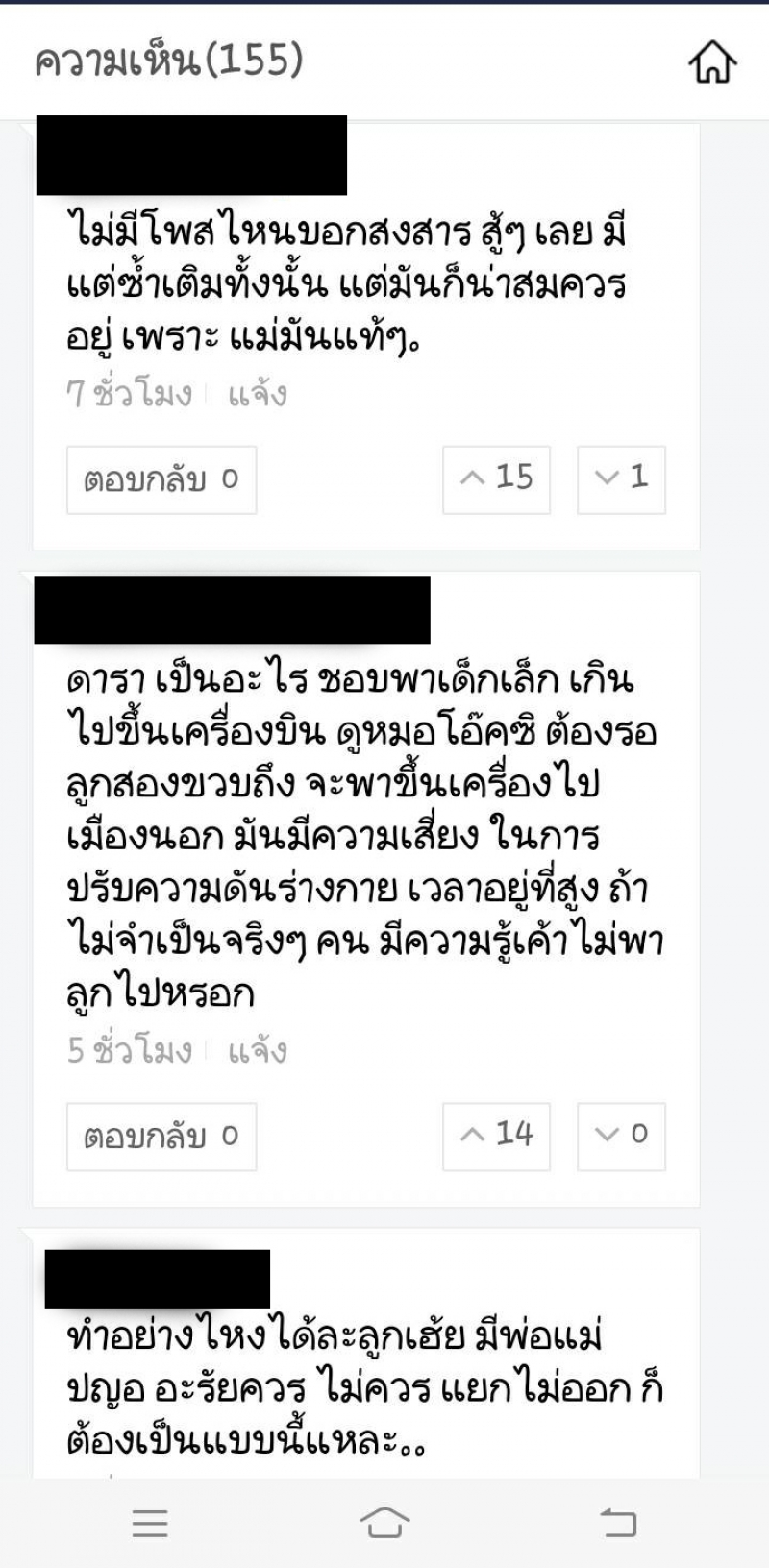Tap แจ้ง on the 5 ชั่วโมง comment
Image resolution: width=769 pixels, height=1568 pixels.
point(258,1051)
